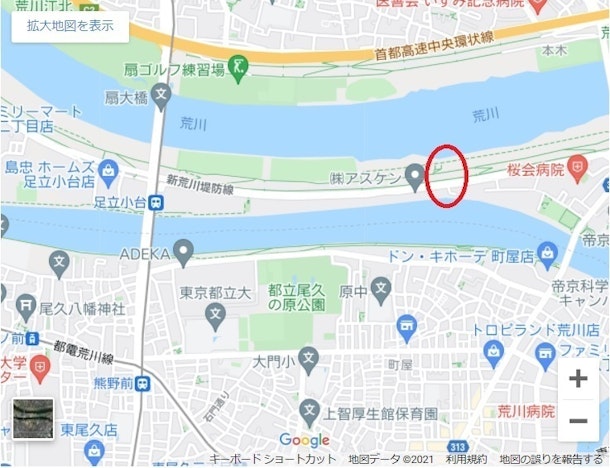Open the terms of use link

coord(465,459)
